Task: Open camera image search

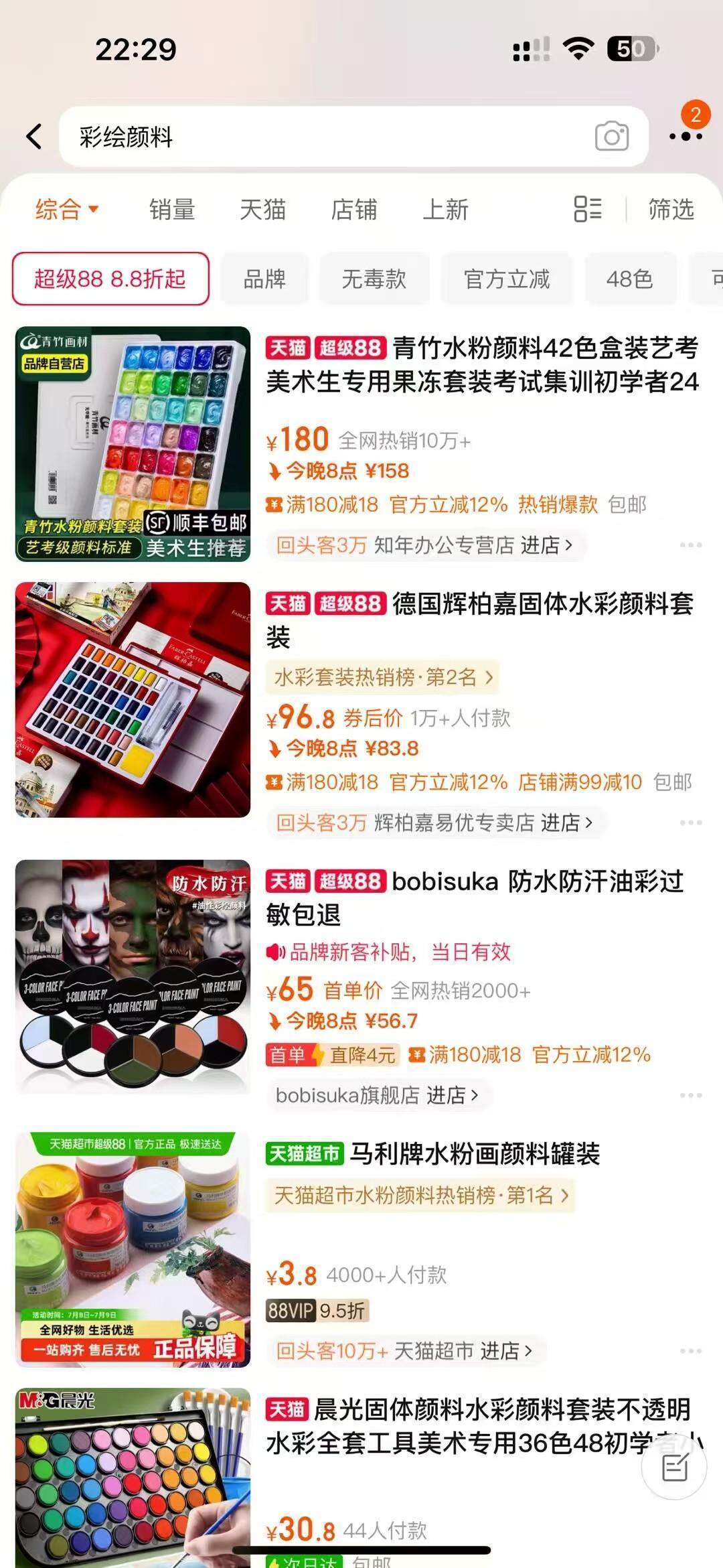Action: click(611, 137)
